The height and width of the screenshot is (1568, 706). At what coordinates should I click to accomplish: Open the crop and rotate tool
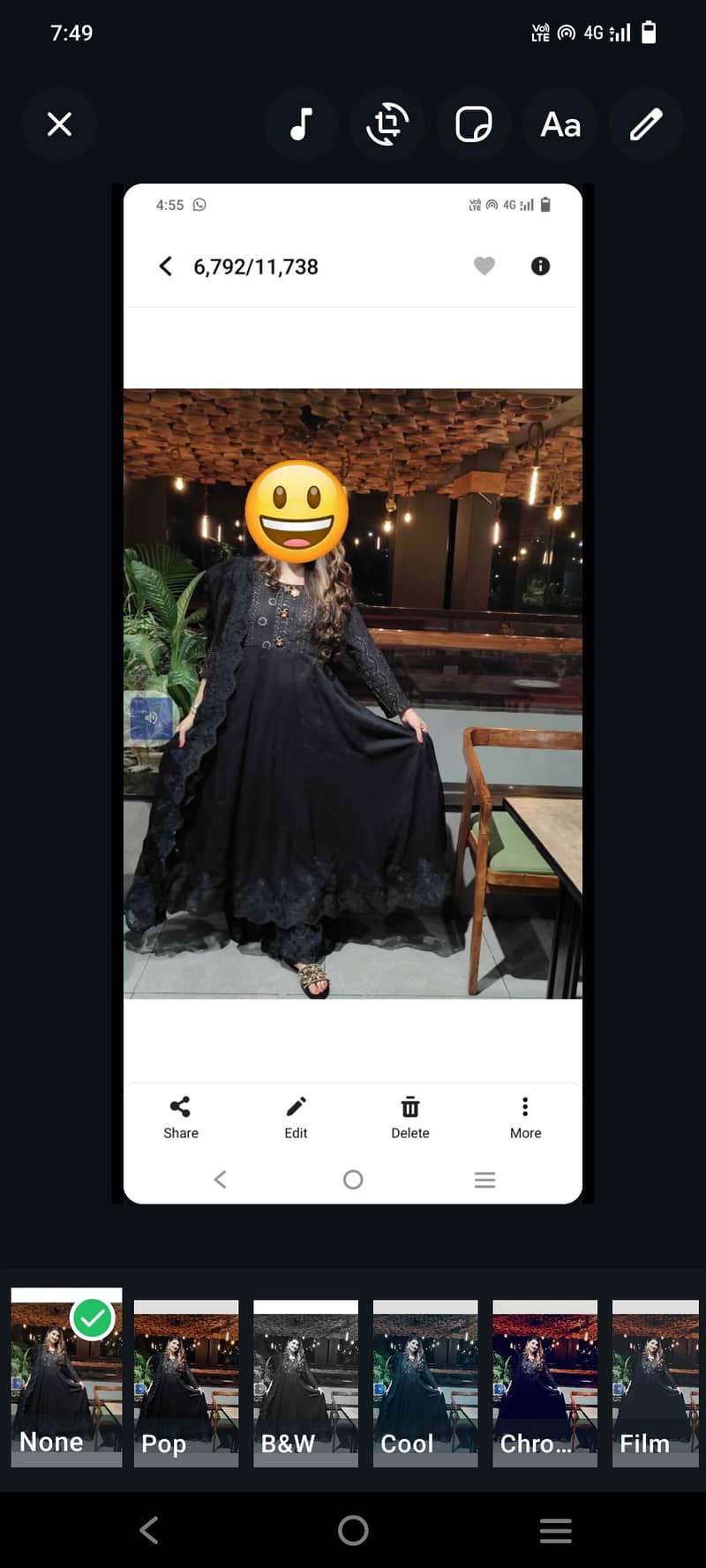[387, 124]
